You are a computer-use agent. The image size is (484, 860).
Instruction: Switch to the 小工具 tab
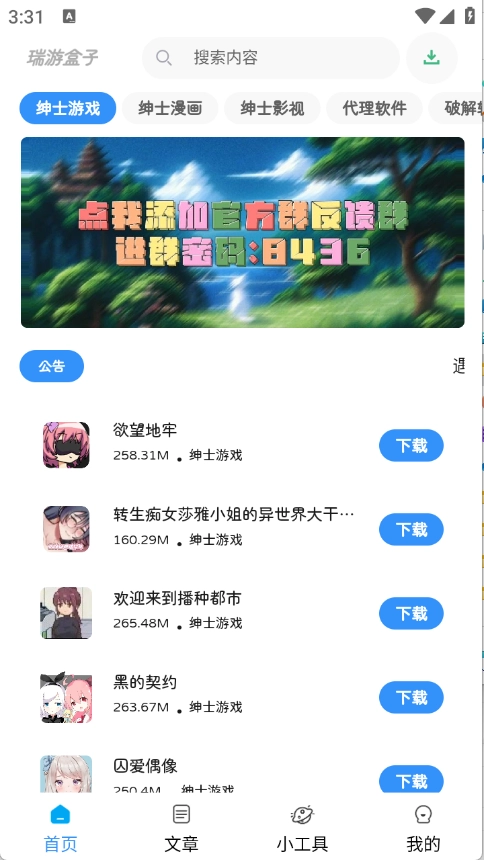[302, 829]
